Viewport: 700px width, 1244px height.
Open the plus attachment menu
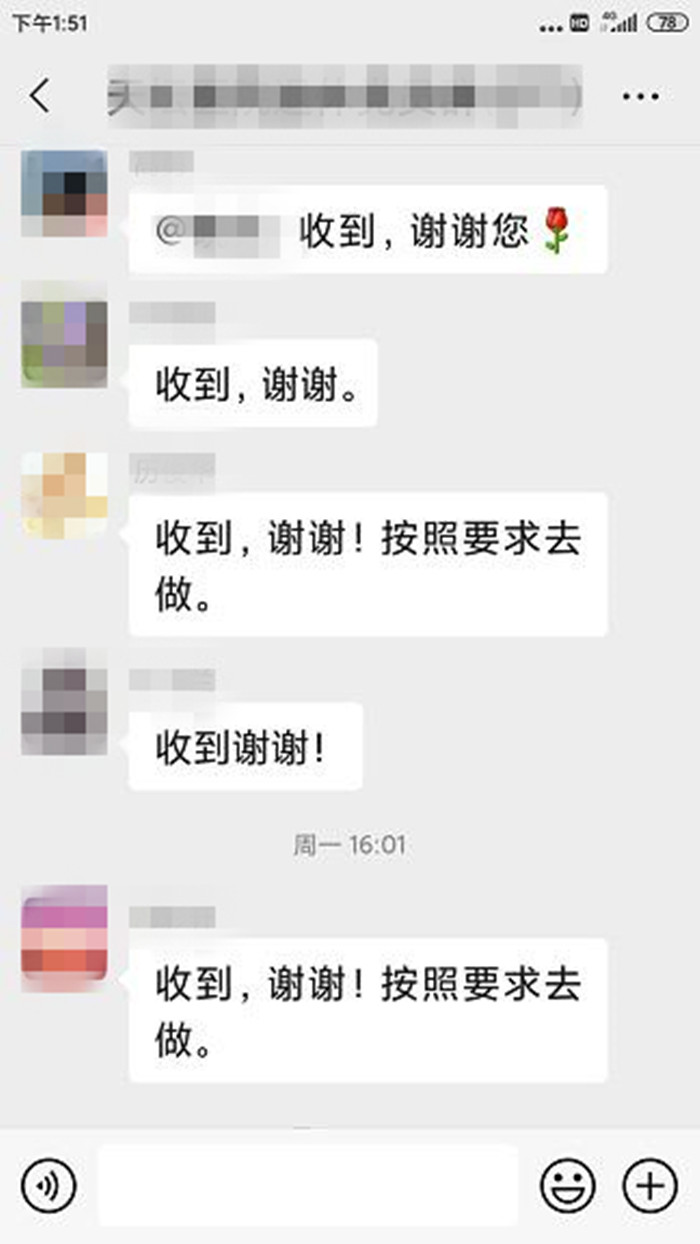coord(650,1186)
